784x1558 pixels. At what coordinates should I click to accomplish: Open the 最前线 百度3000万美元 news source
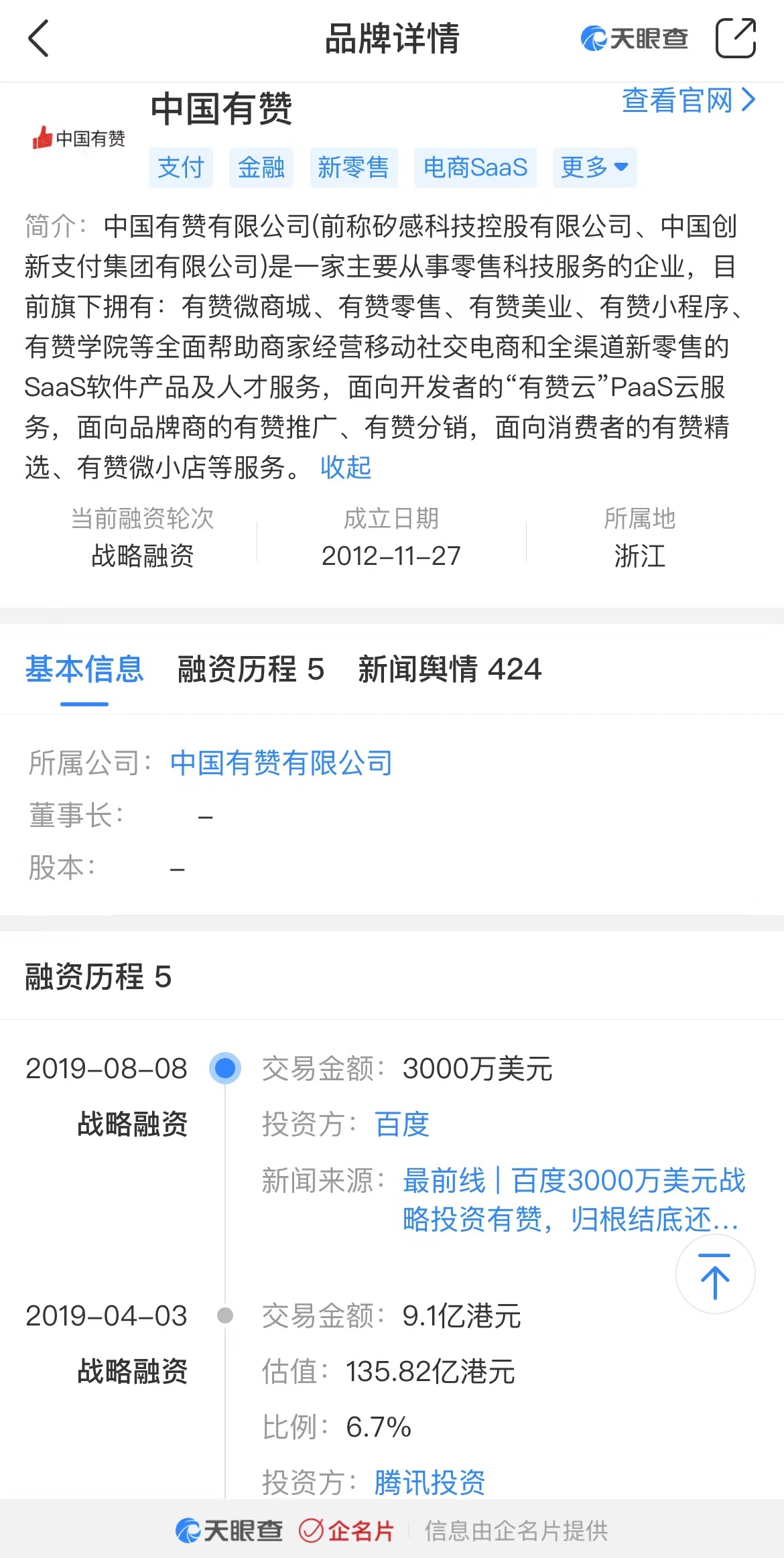pyautogui.click(x=574, y=1199)
